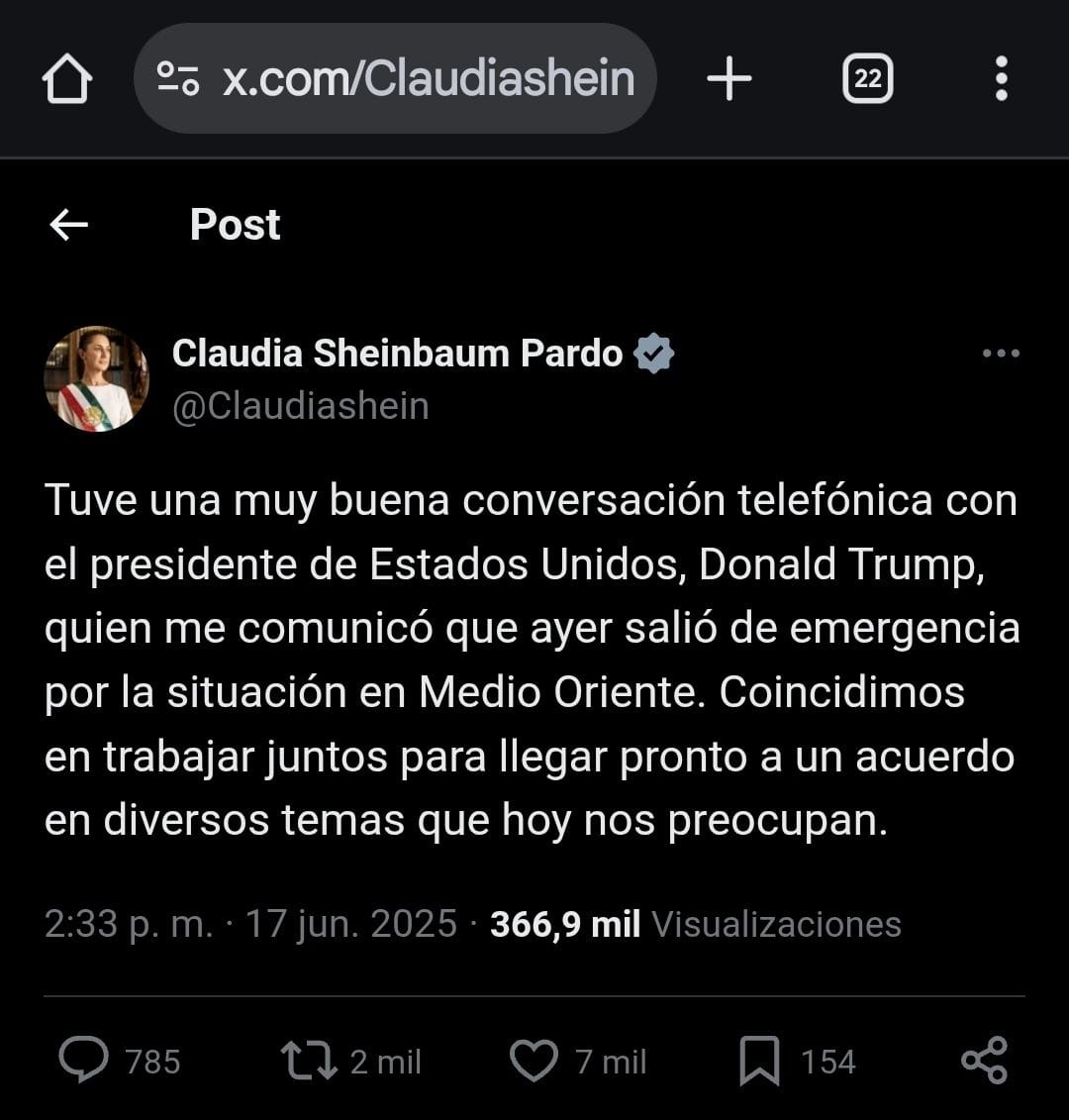
Task: Show the 22 open tabs
Action: pyautogui.click(x=867, y=79)
